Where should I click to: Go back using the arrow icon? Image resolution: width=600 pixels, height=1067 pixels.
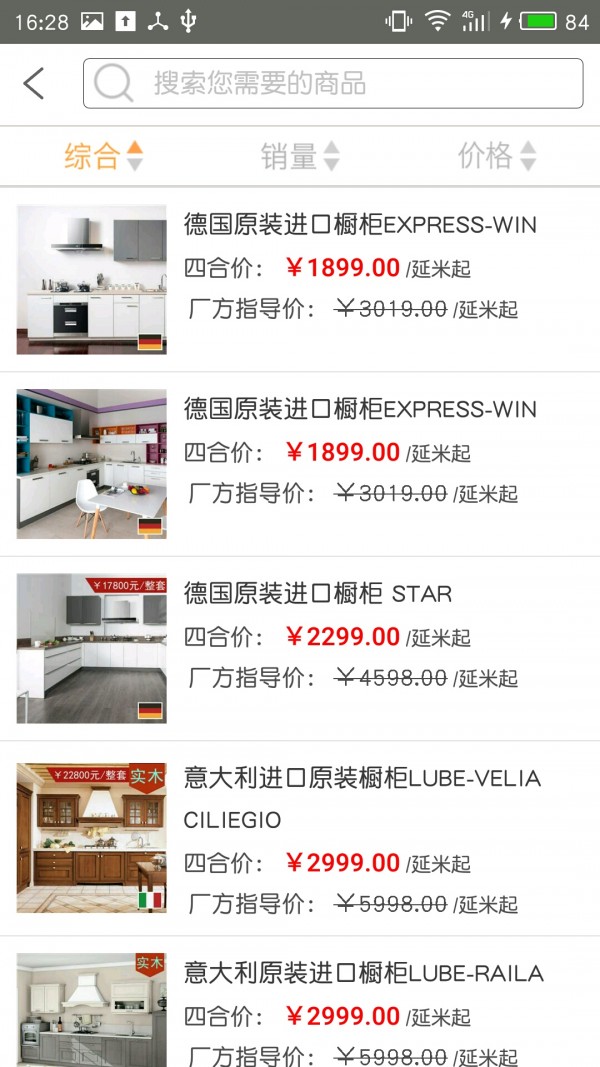point(33,84)
